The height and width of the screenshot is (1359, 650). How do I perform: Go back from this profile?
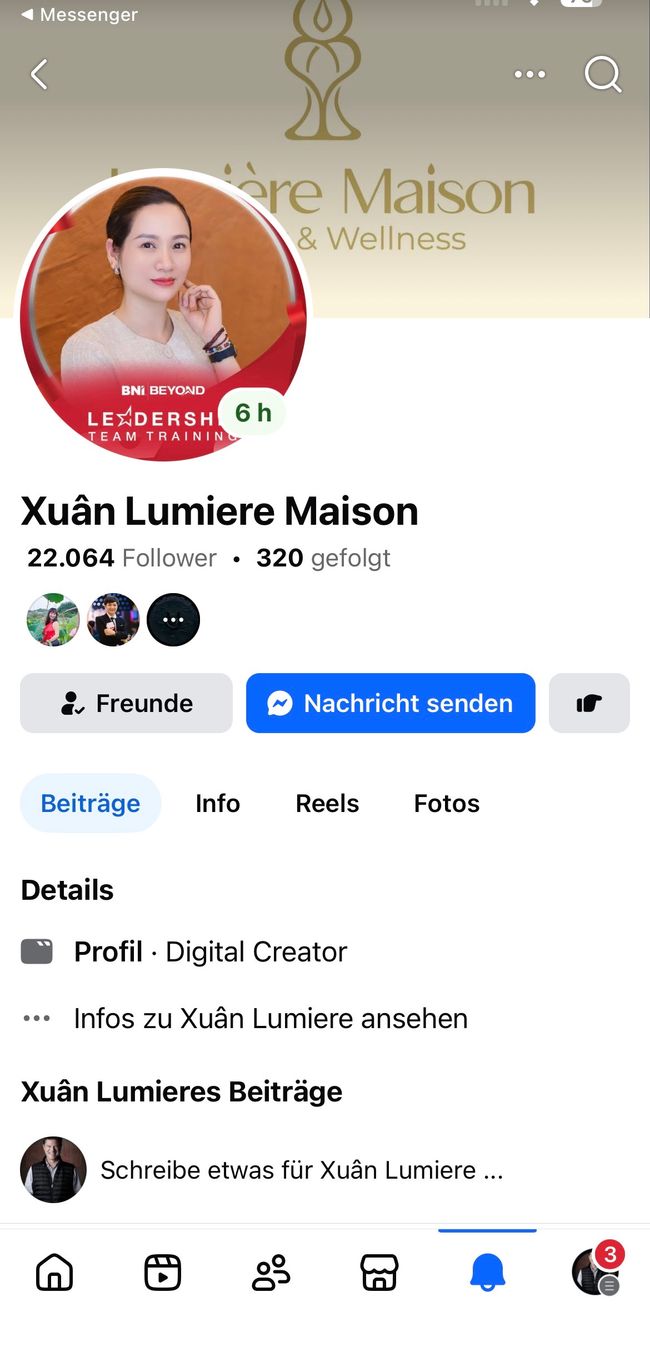coord(39,74)
